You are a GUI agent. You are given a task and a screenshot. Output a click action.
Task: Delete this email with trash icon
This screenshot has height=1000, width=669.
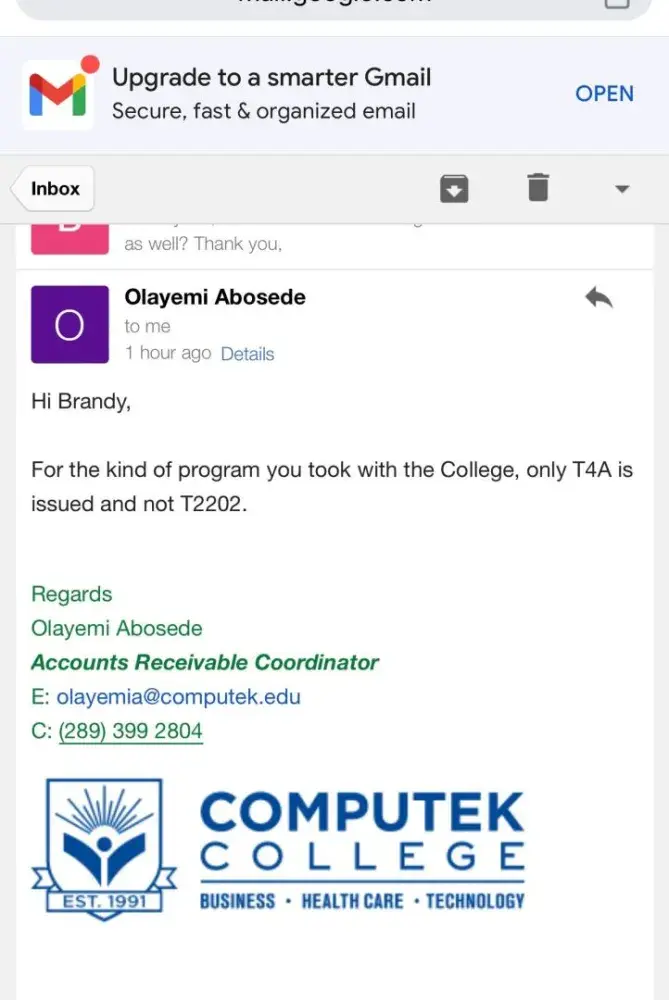pyautogui.click(x=538, y=188)
